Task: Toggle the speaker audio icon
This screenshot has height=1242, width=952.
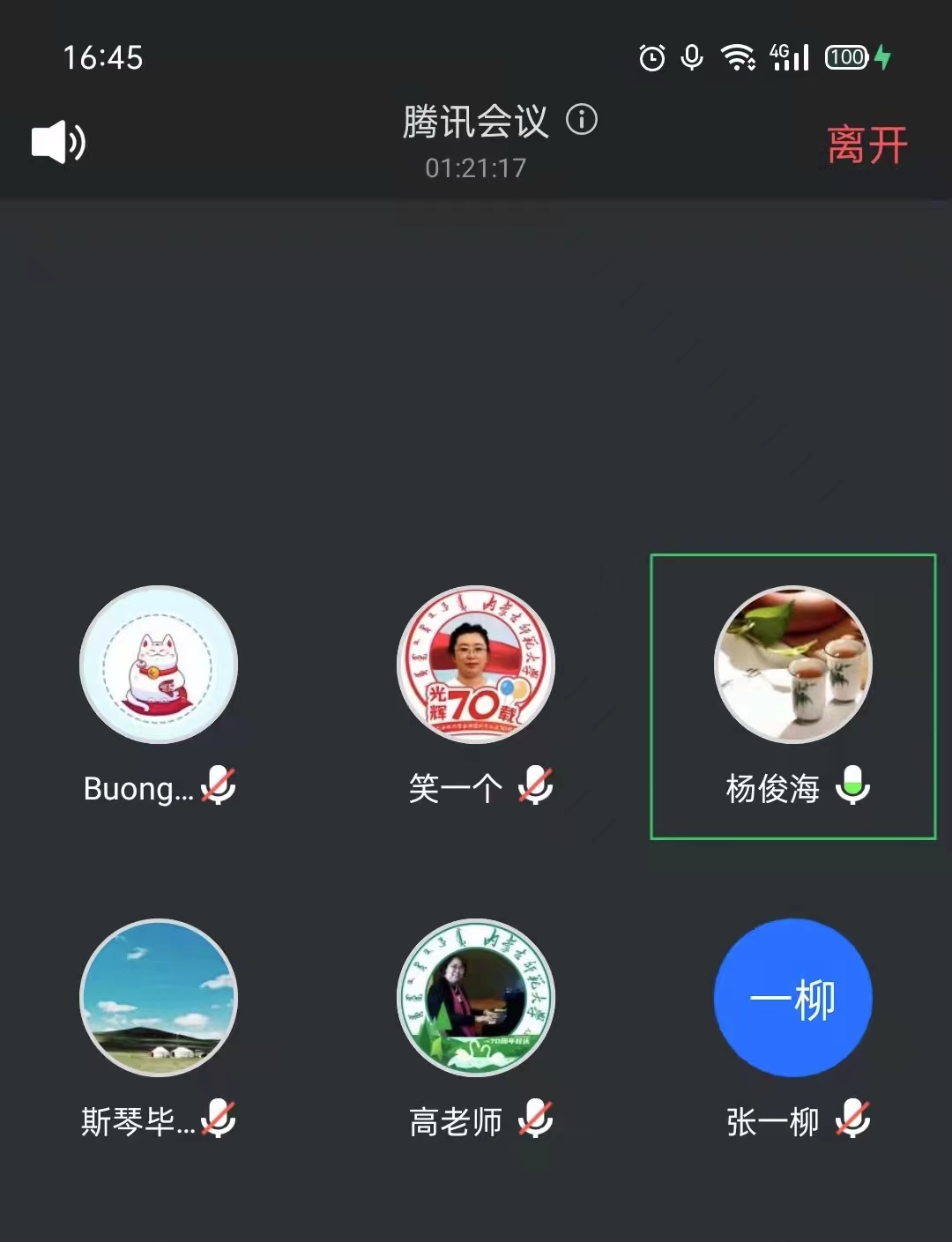Action: click(x=58, y=143)
